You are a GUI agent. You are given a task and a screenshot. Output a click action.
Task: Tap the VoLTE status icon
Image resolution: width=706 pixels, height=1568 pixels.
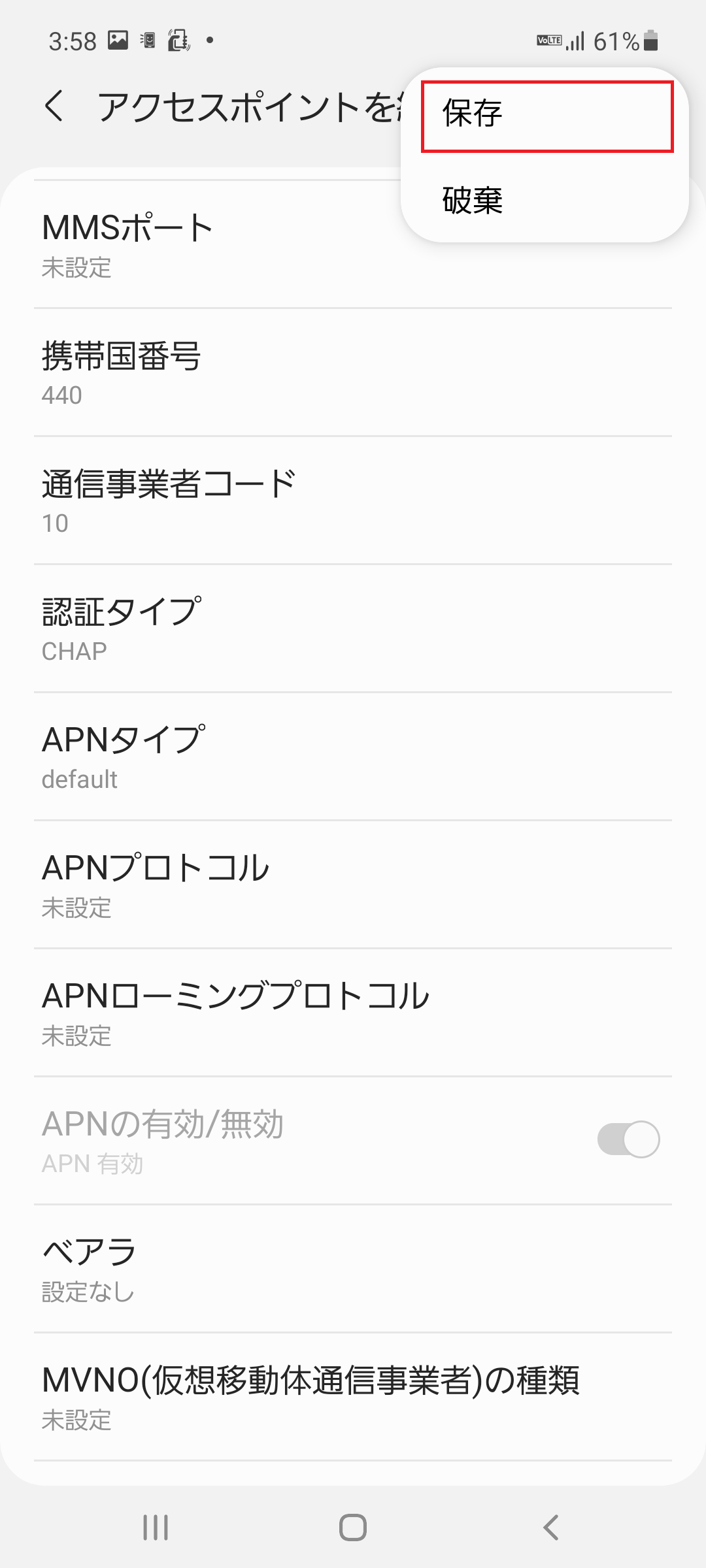pyautogui.click(x=549, y=40)
